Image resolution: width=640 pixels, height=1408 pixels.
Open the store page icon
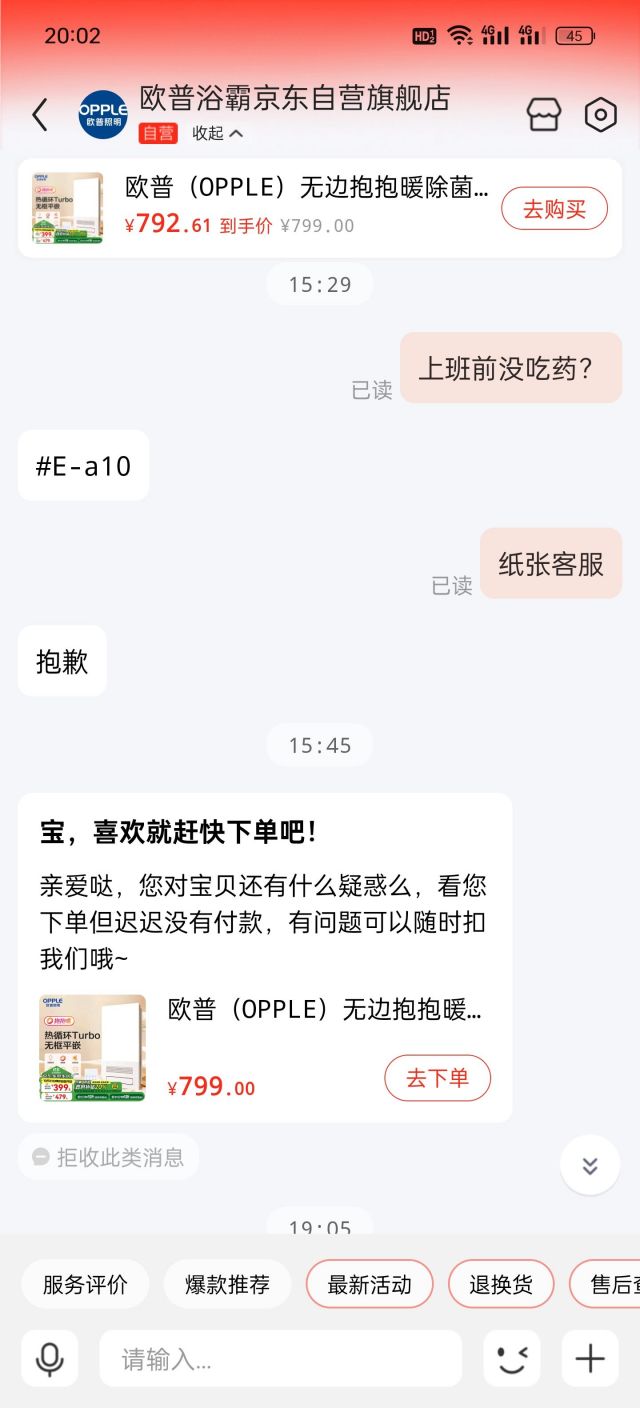click(x=544, y=115)
